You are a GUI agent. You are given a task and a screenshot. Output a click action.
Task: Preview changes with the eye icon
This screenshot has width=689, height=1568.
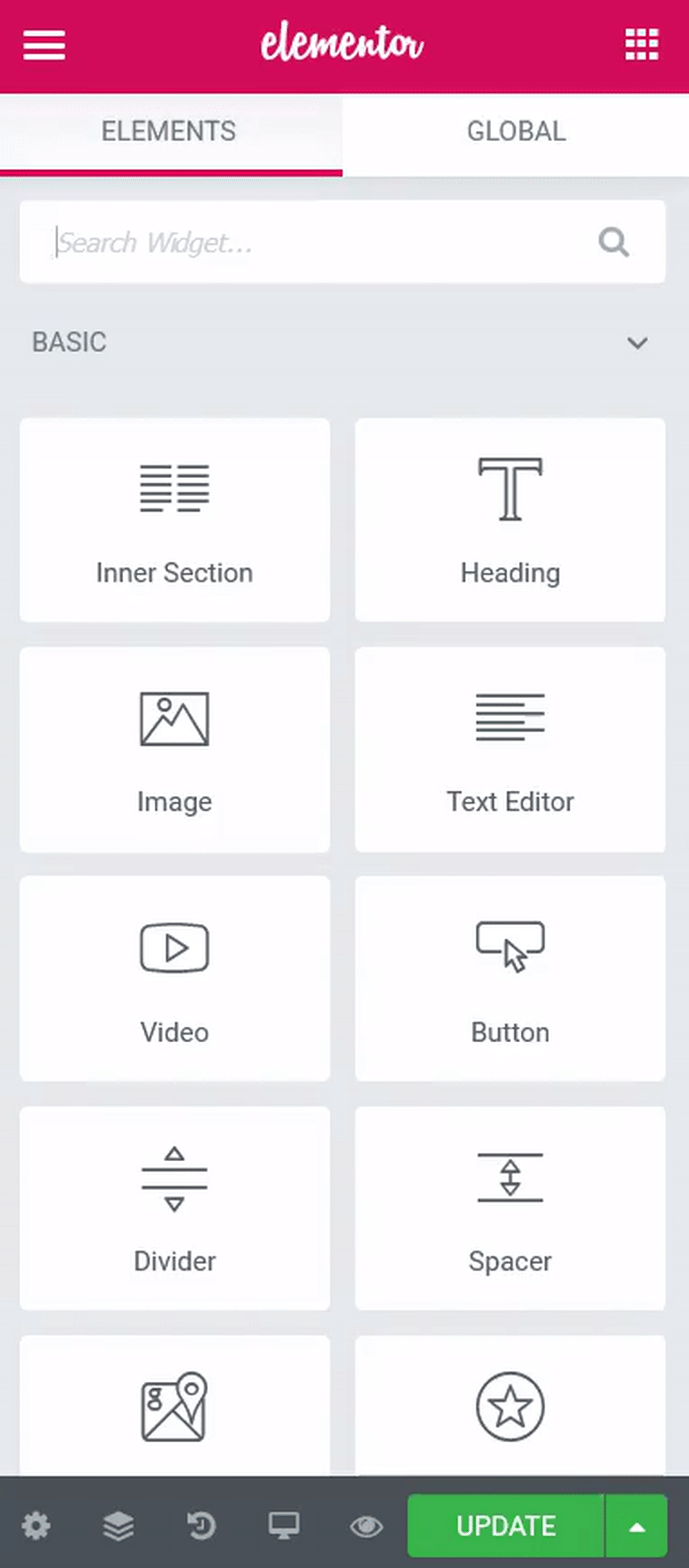pos(367,1526)
